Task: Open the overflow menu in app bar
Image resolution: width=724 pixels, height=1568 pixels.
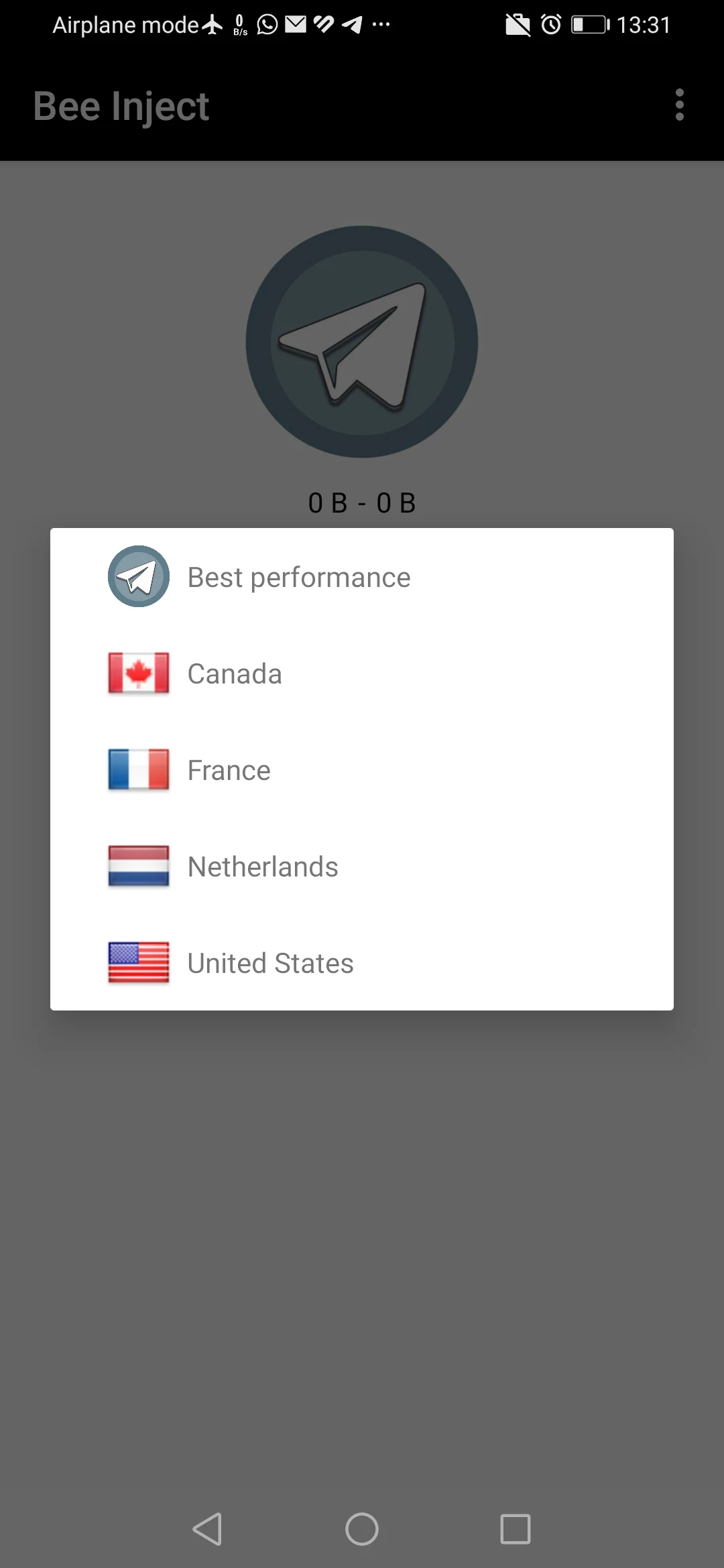Action: coord(680,105)
